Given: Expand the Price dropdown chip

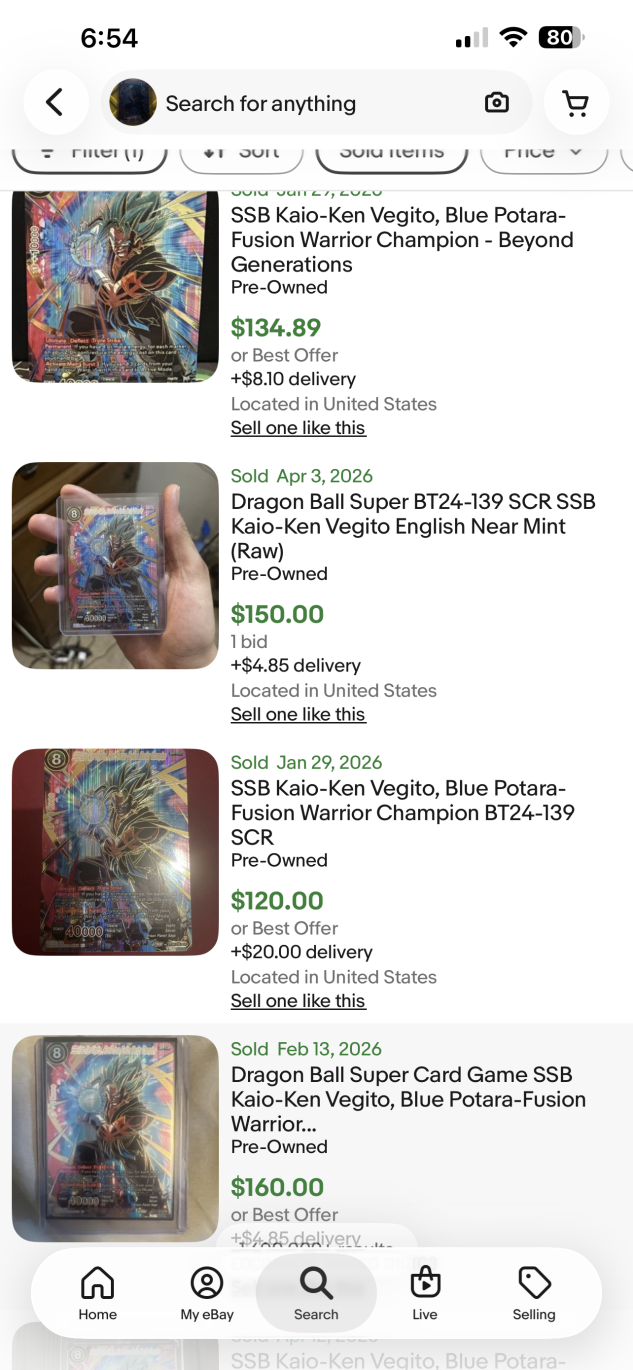Looking at the screenshot, I should [543, 154].
